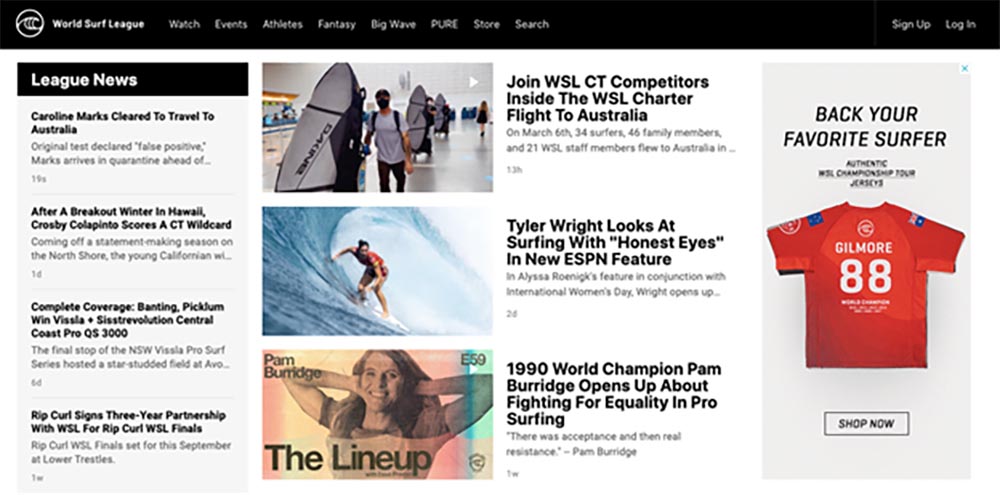Open The Lineup Pam Burridge episode image
This screenshot has height=495, width=1000.
click(377, 415)
